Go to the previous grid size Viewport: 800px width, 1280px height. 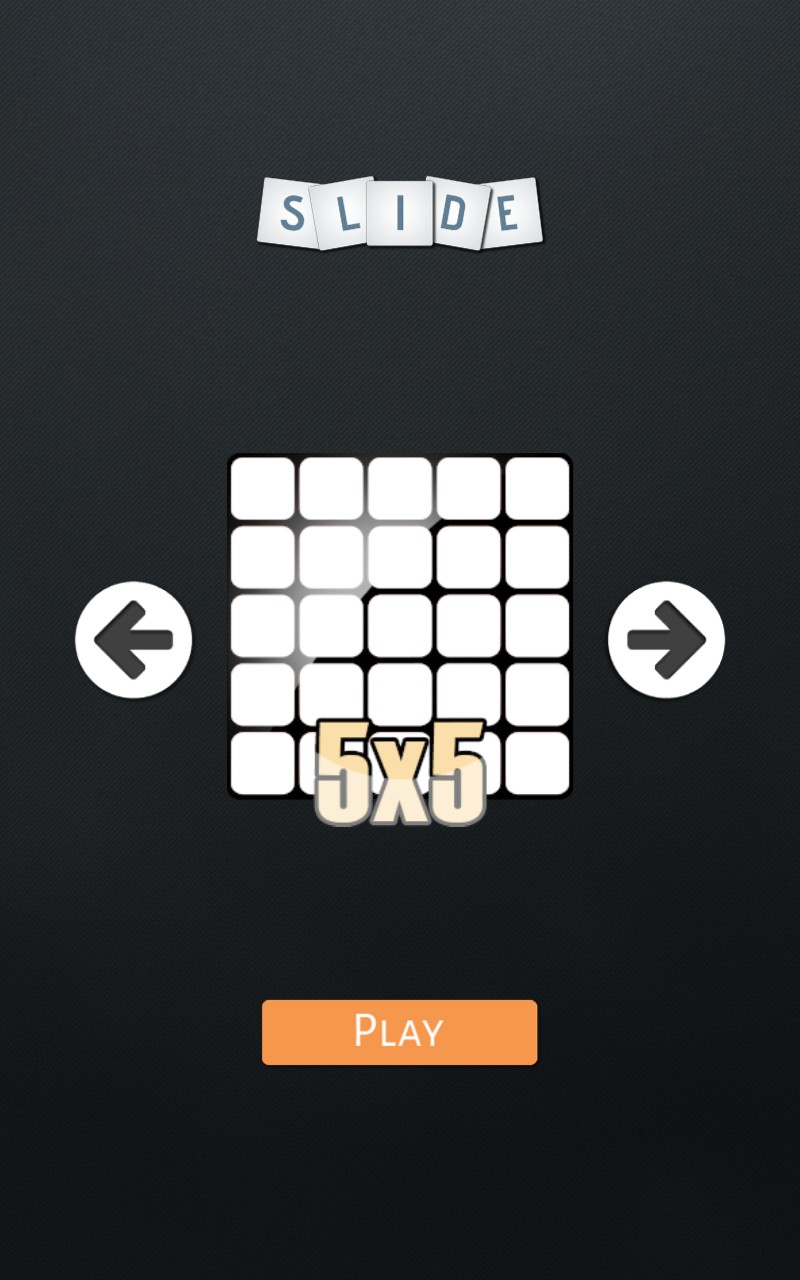133,640
